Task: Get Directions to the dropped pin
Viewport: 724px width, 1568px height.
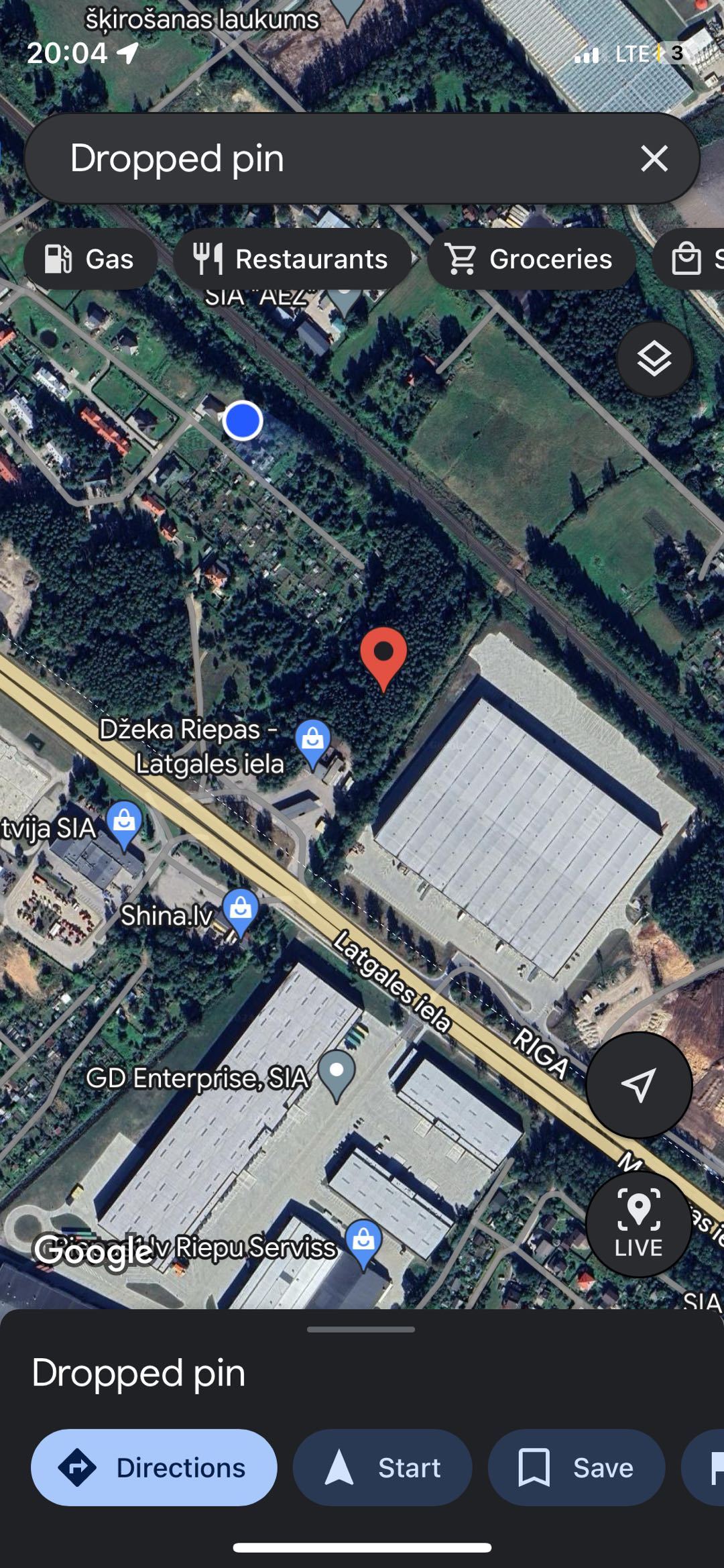Action: [154, 1467]
